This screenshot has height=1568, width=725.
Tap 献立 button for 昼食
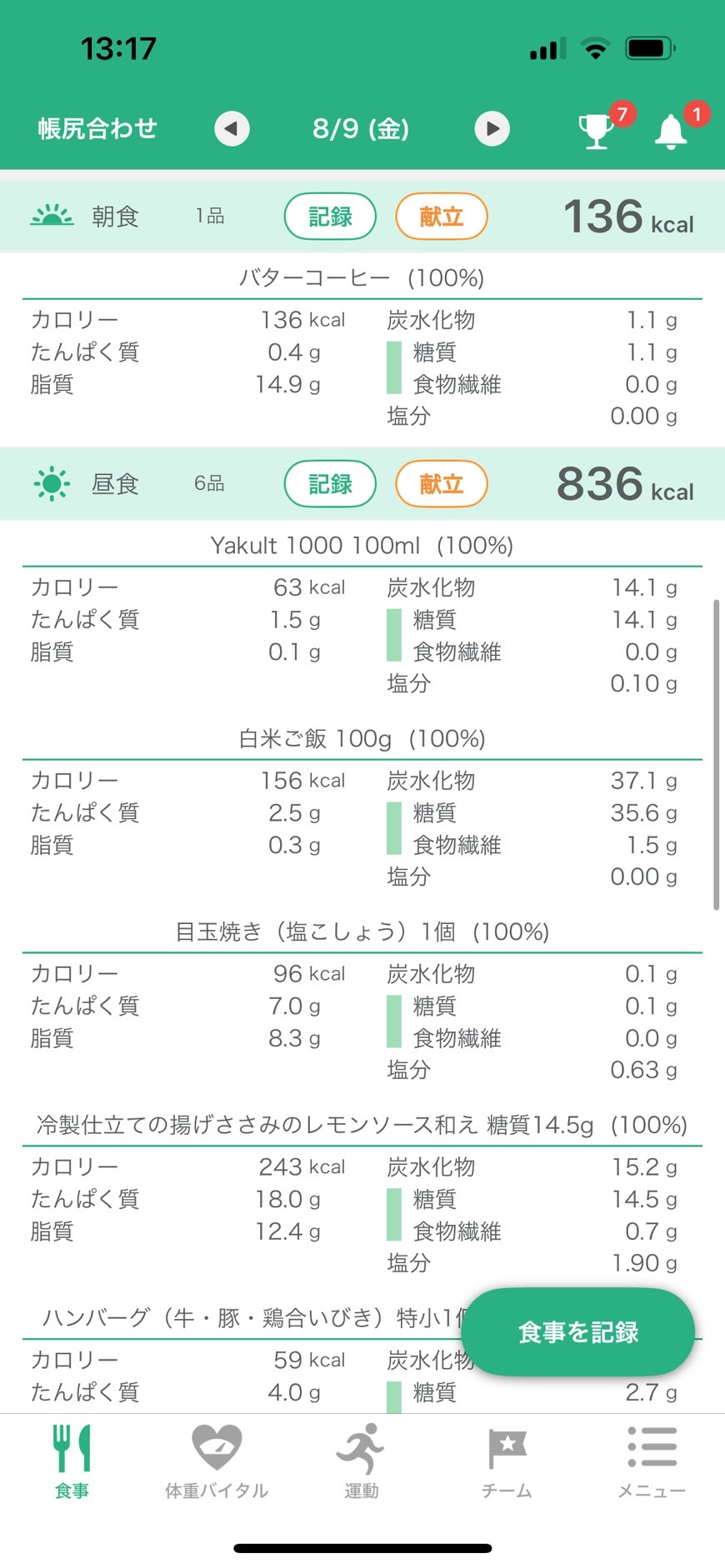(x=441, y=484)
